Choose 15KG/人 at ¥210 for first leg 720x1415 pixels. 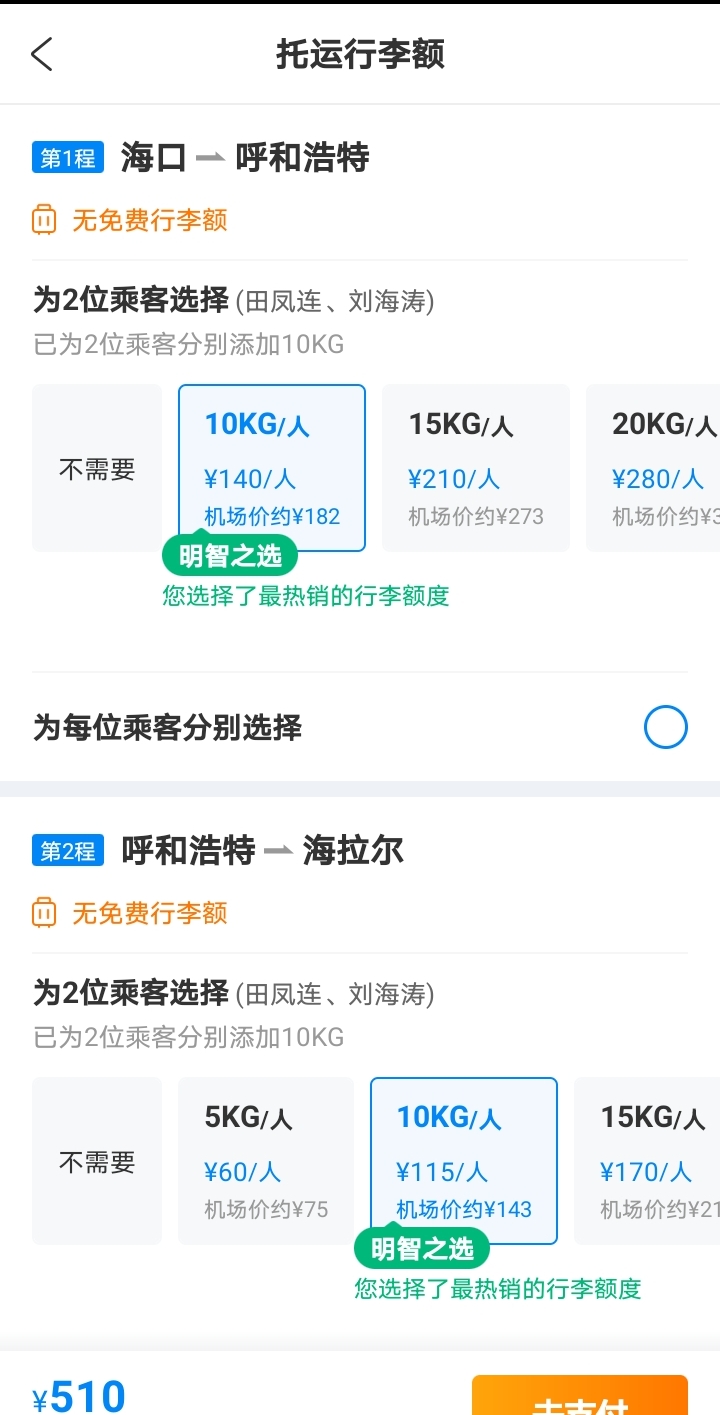[476, 468]
